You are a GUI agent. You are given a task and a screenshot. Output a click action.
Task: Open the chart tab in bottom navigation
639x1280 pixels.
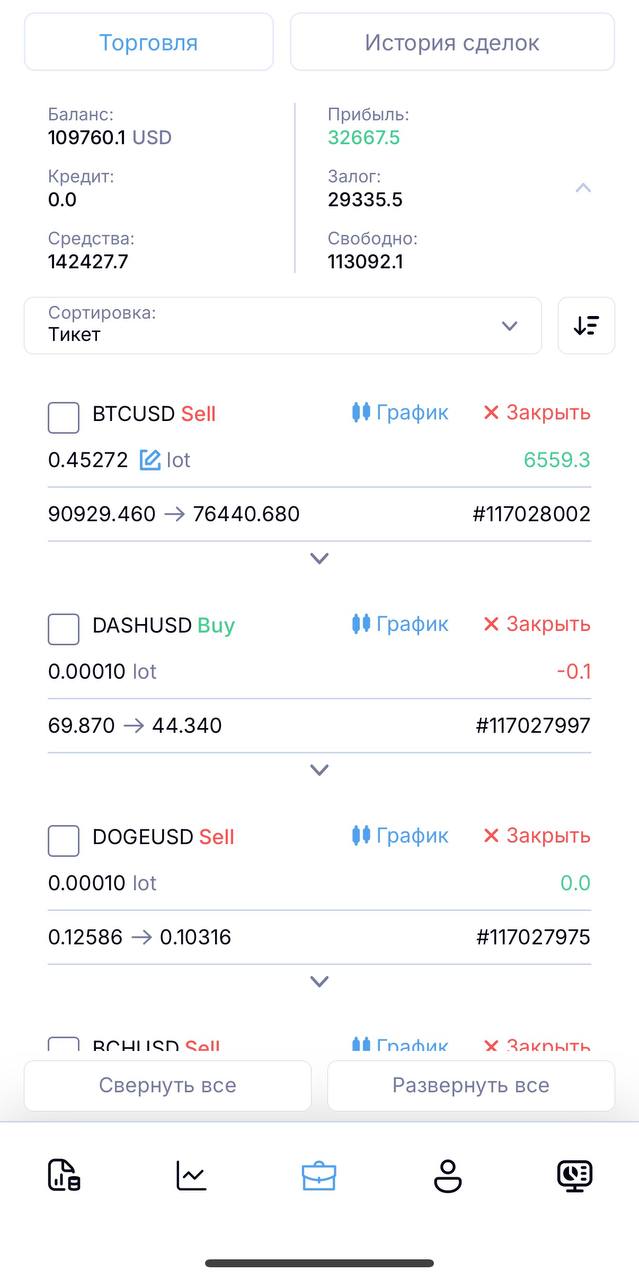point(191,1175)
